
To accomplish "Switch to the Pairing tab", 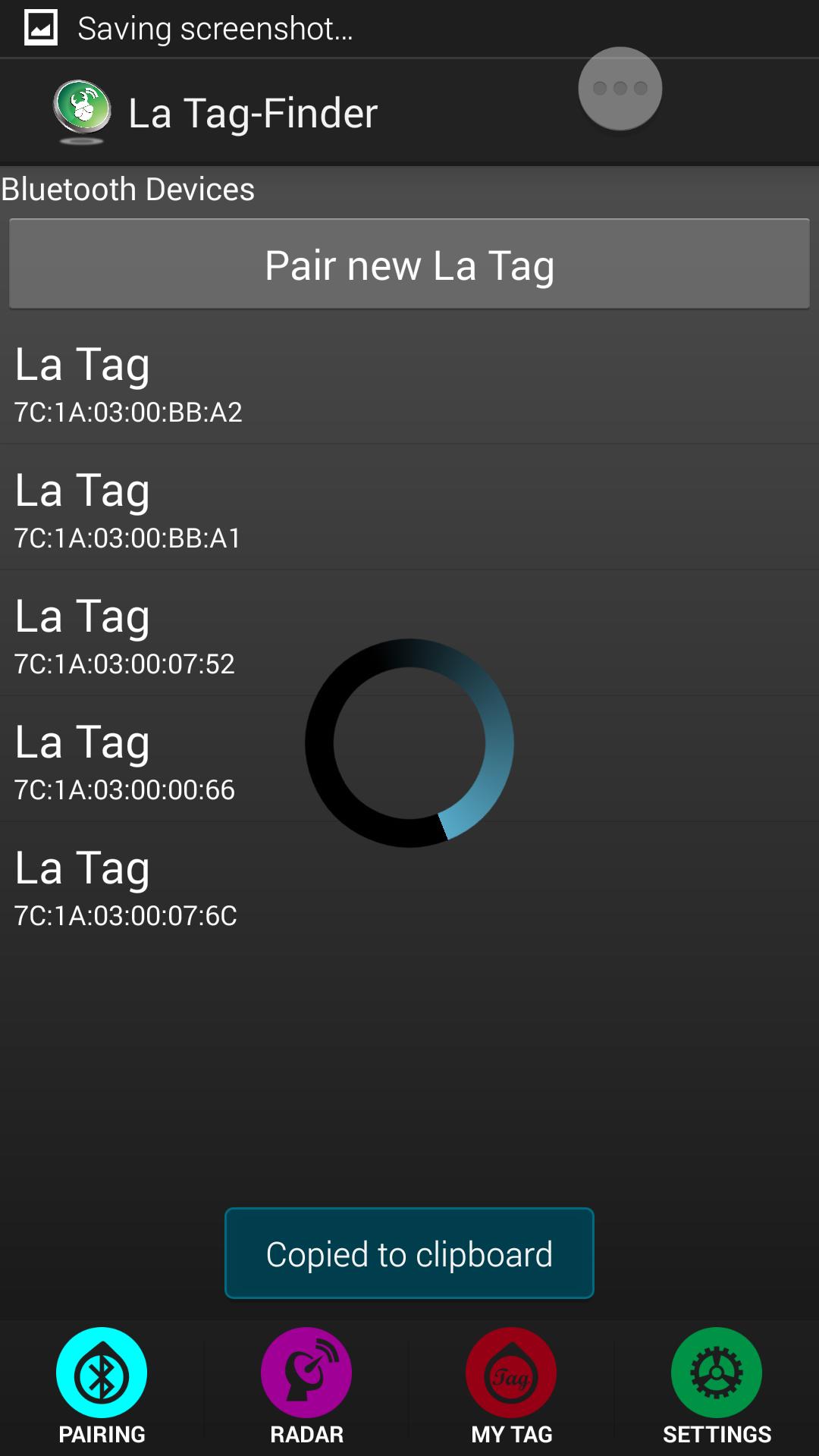I will point(102,1386).
